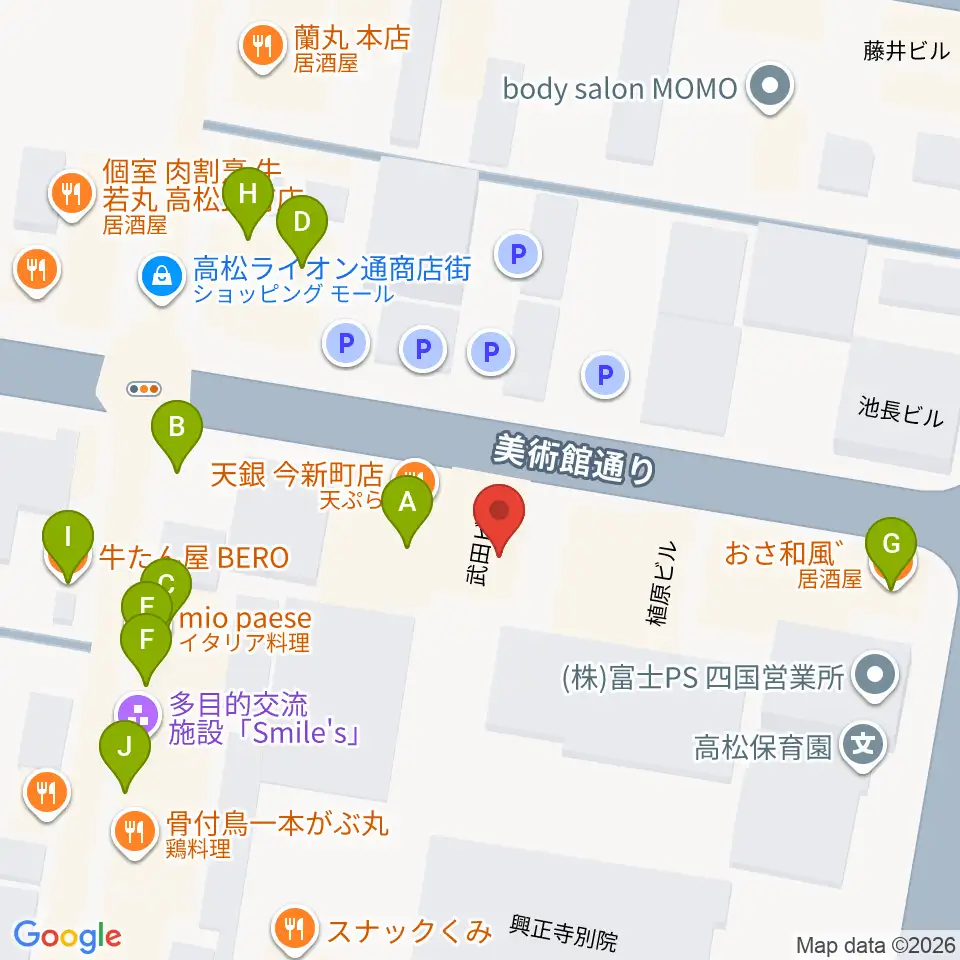Viewport: 960px width, 960px height.
Task: Open the Google logo link
Action: point(67,936)
